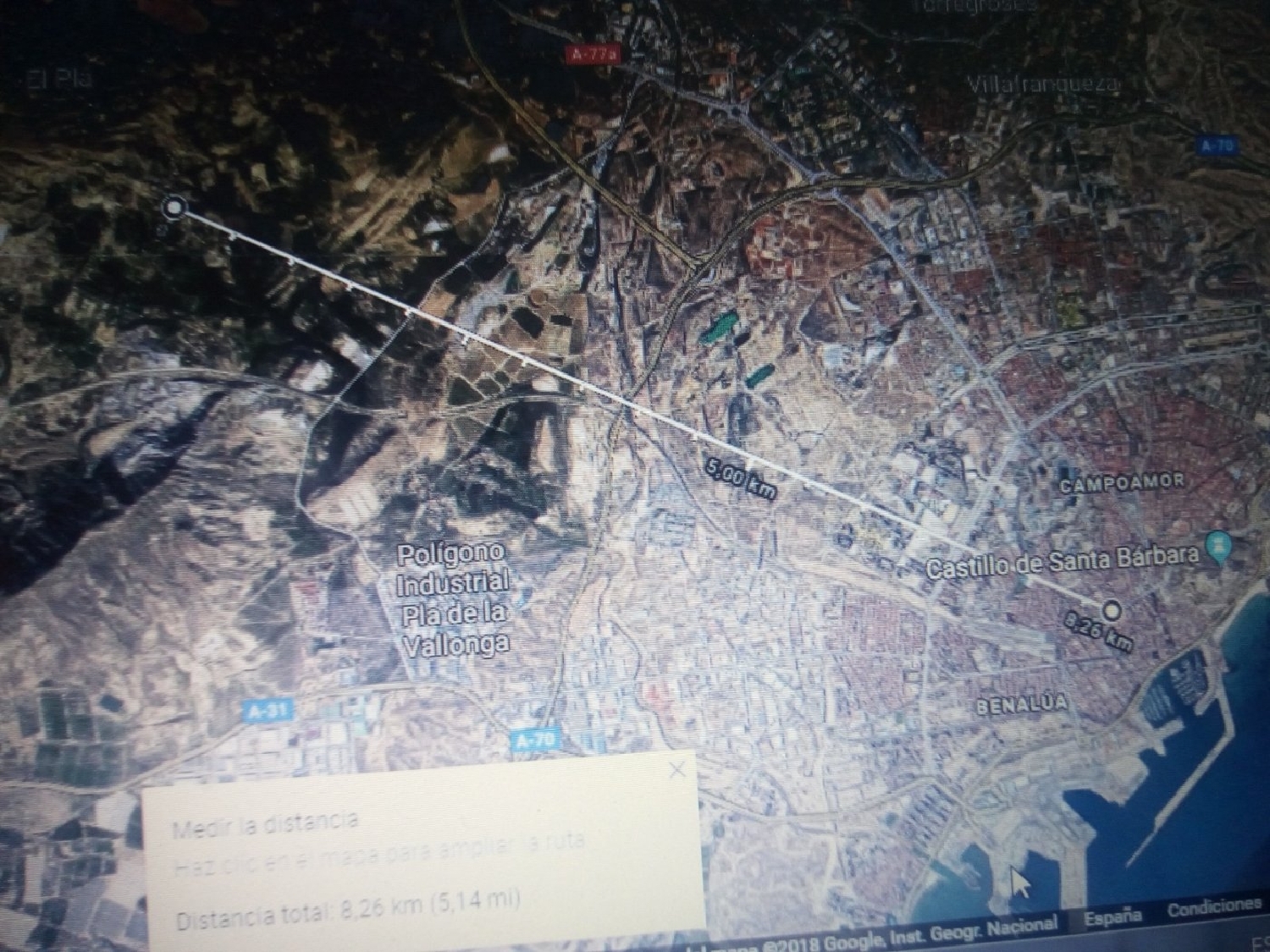Tap the 8,26 km measurement end point

pyautogui.click(x=1112, y=608)
